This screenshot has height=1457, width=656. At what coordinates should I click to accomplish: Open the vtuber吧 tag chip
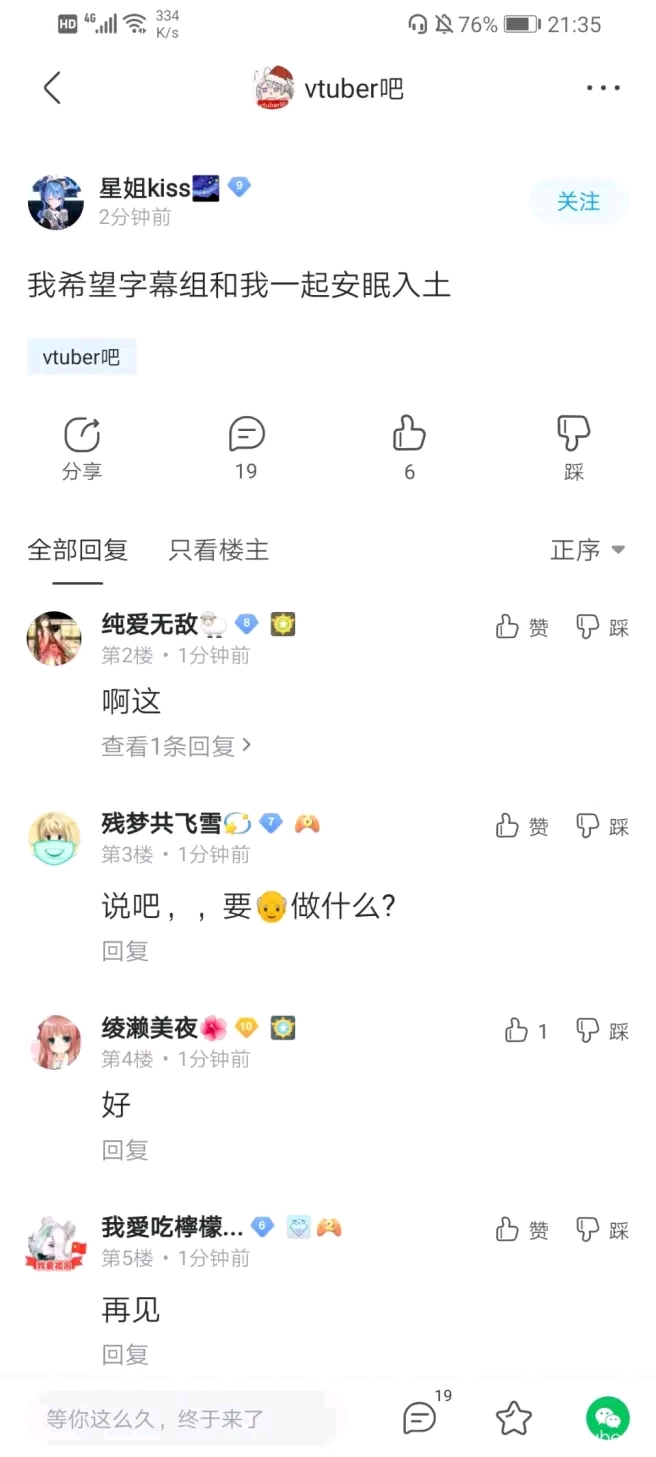pyautogui.click(x=81, y=357)
